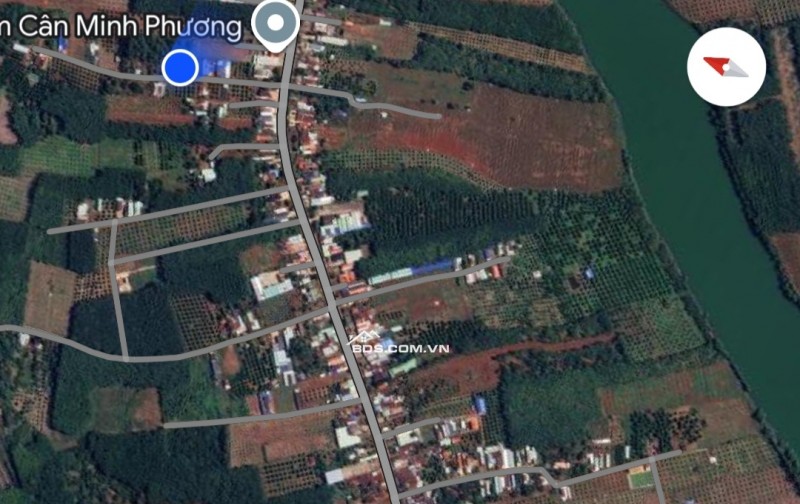Open the Cân Minh Phương place pin

coord(276,24)
